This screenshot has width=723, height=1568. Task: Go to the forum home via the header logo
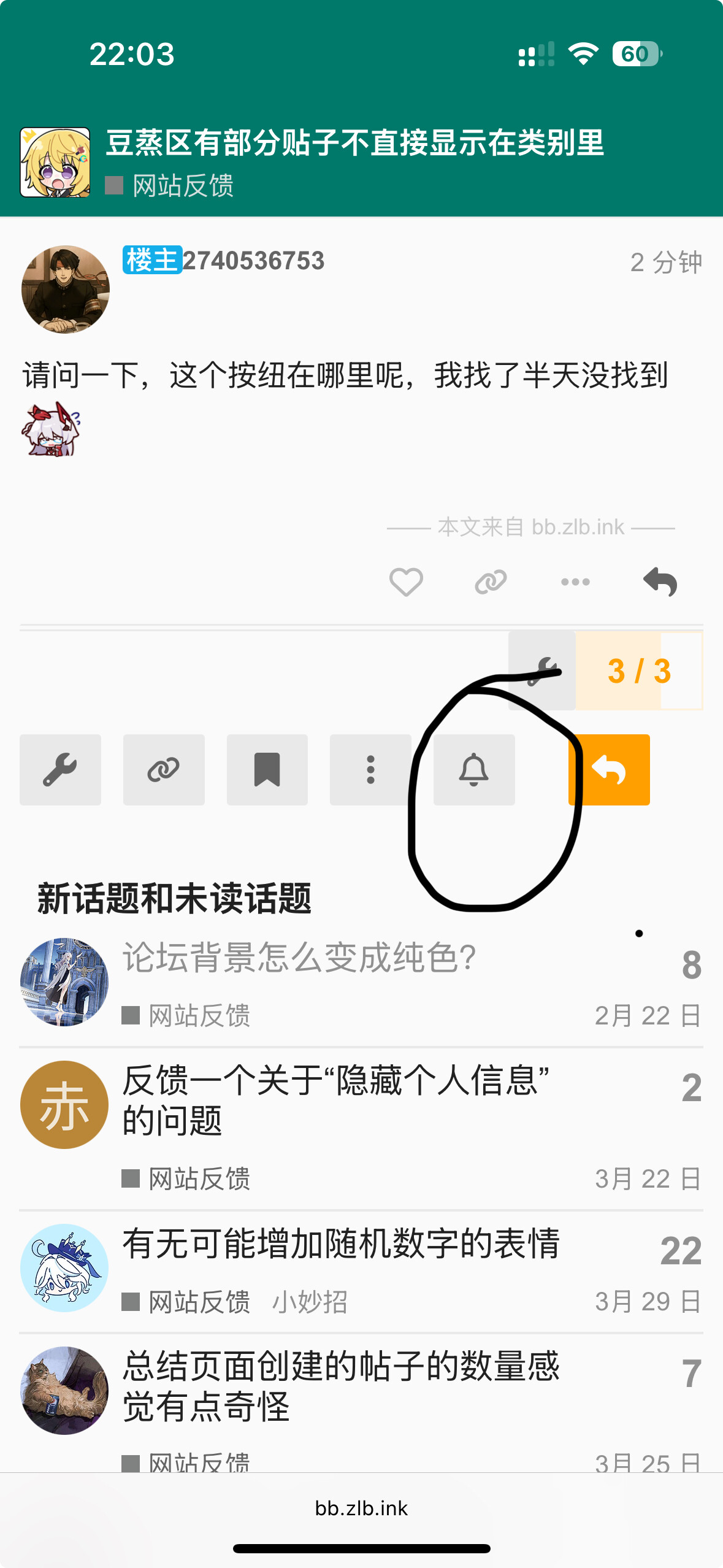[55, 162]
